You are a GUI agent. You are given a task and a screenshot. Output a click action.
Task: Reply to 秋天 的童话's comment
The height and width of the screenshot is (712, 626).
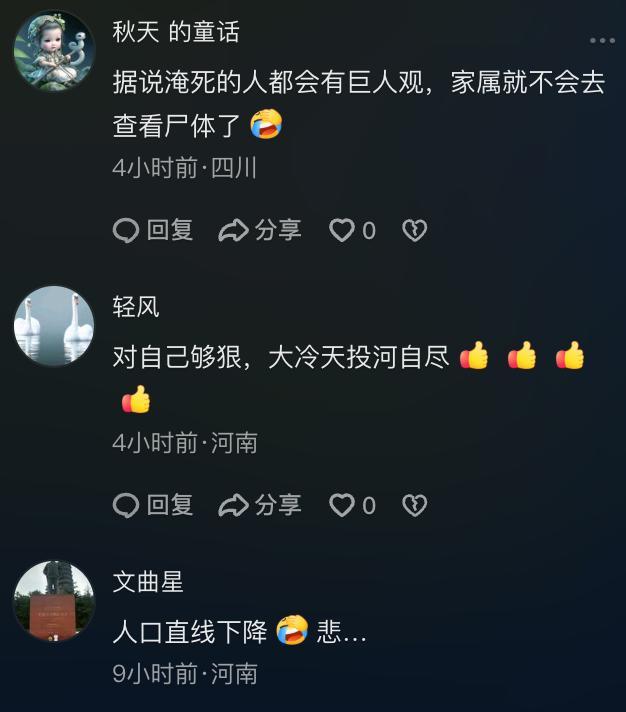coord(153,231)
